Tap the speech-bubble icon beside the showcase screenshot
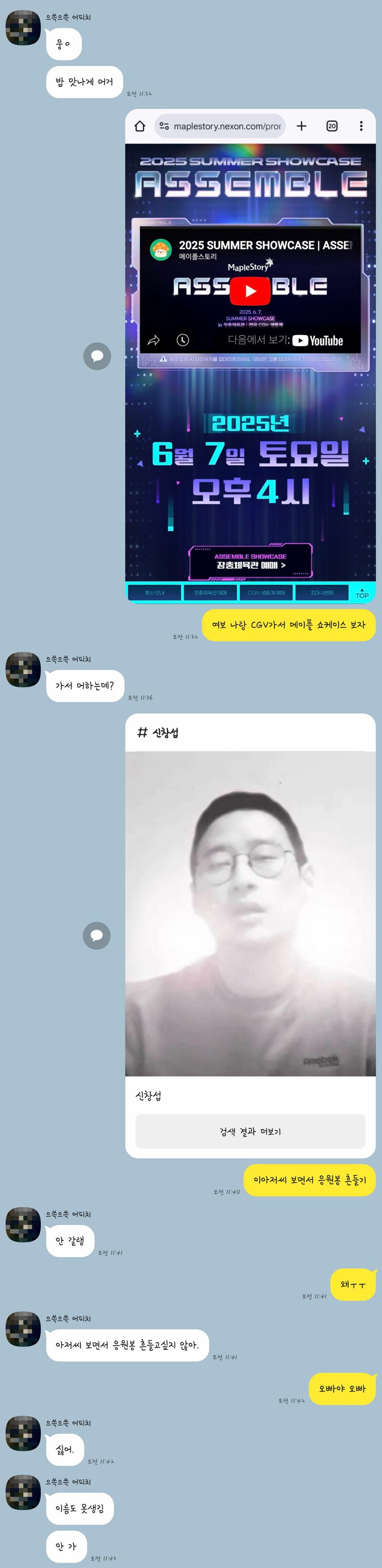 coord(97,356)
